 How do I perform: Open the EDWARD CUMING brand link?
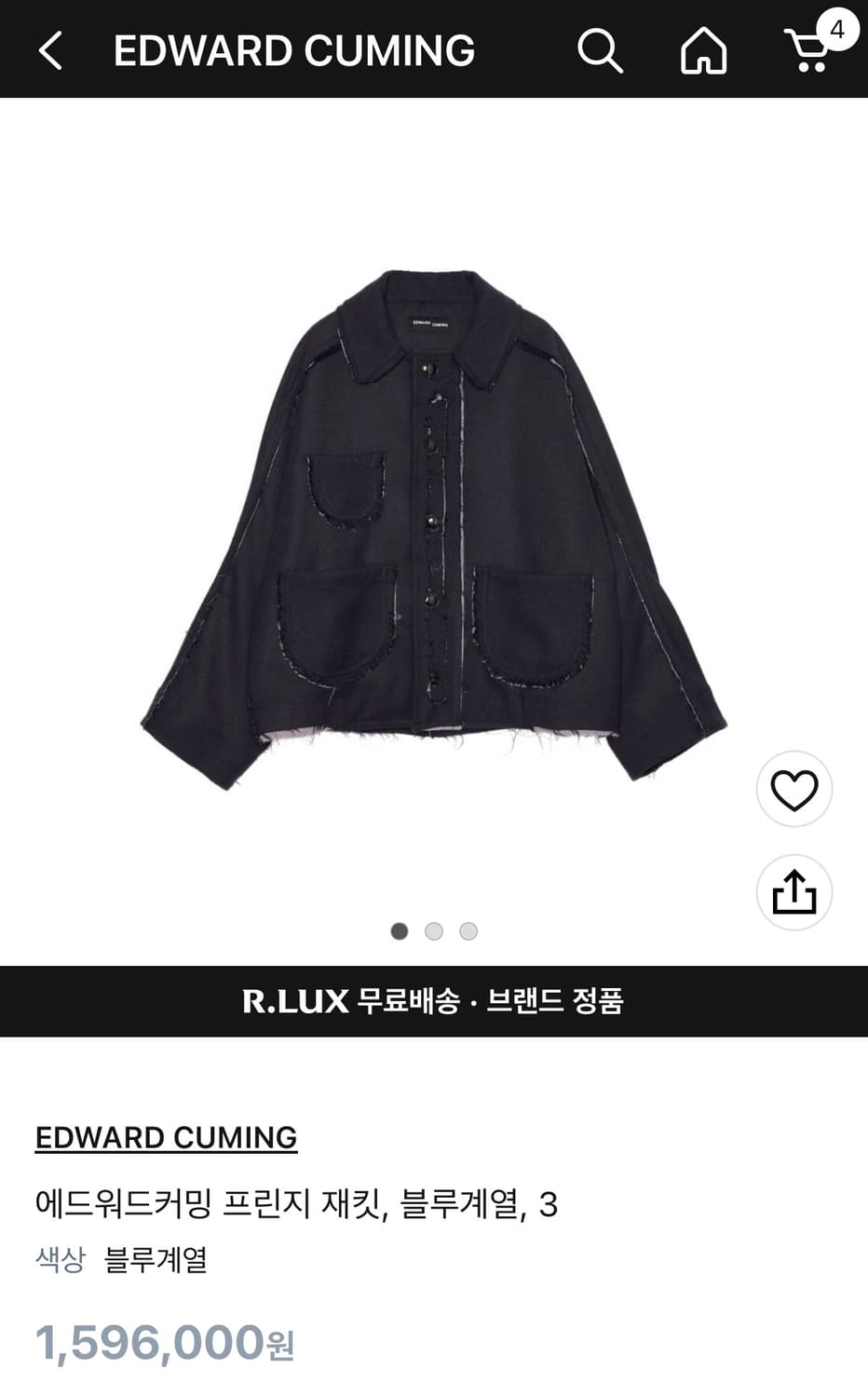coord(165,1137)
